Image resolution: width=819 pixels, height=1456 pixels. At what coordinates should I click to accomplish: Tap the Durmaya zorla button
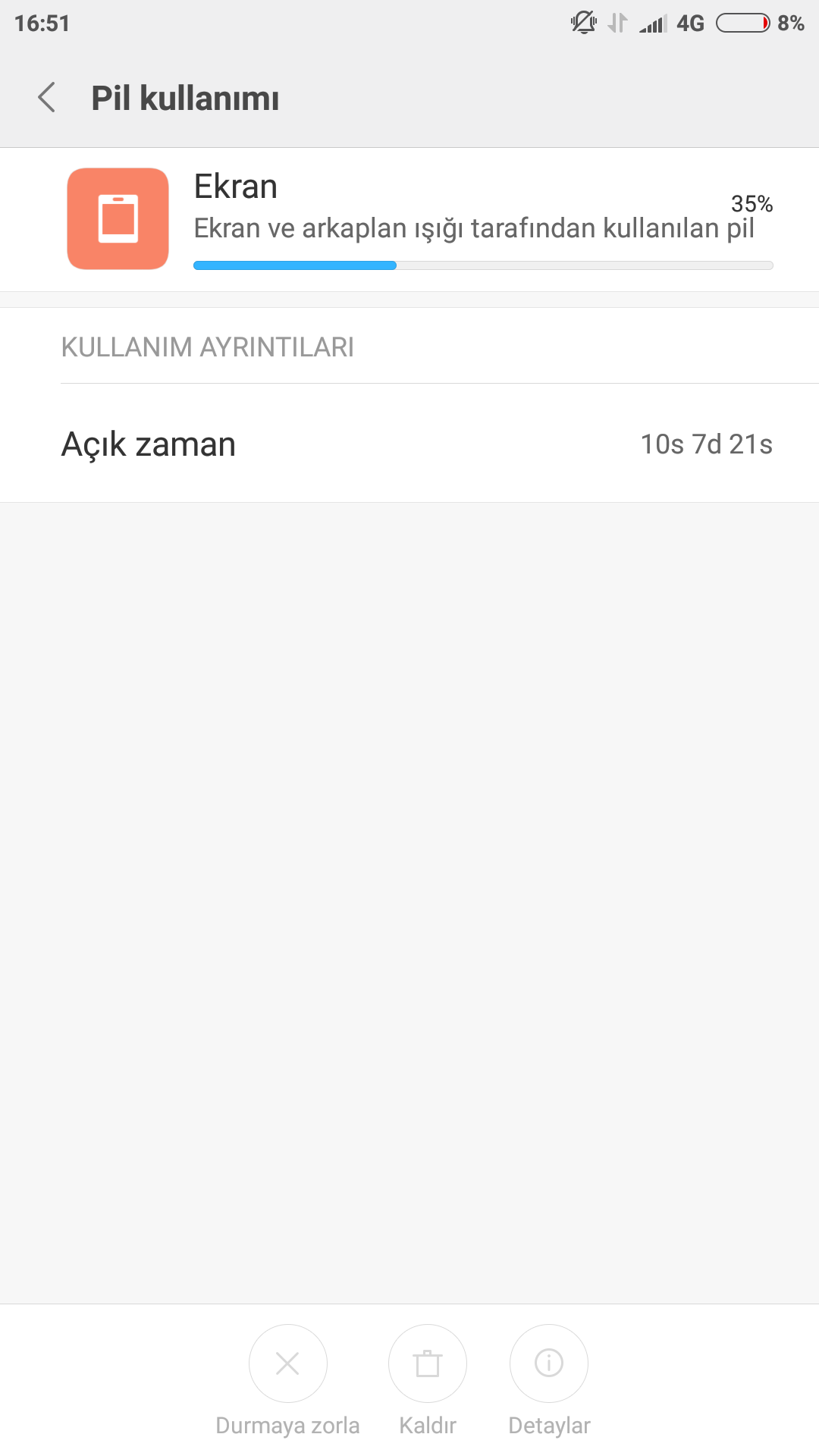[x=287, y=1363]
